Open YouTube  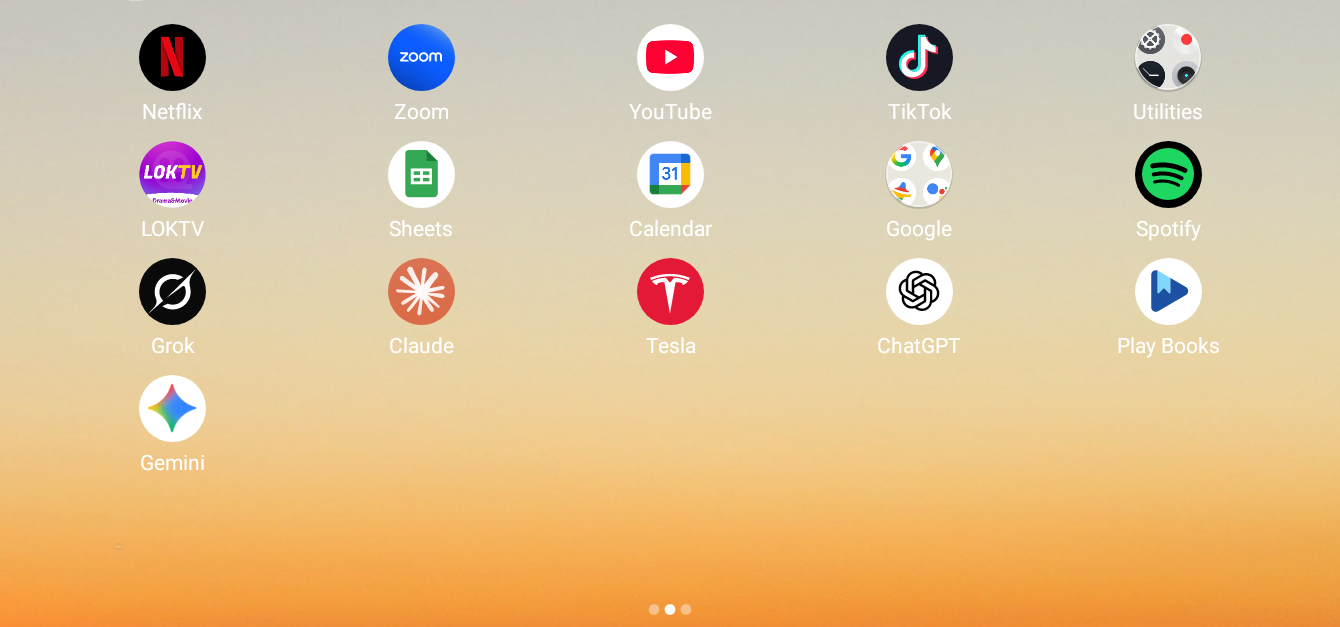pos(670,58)
